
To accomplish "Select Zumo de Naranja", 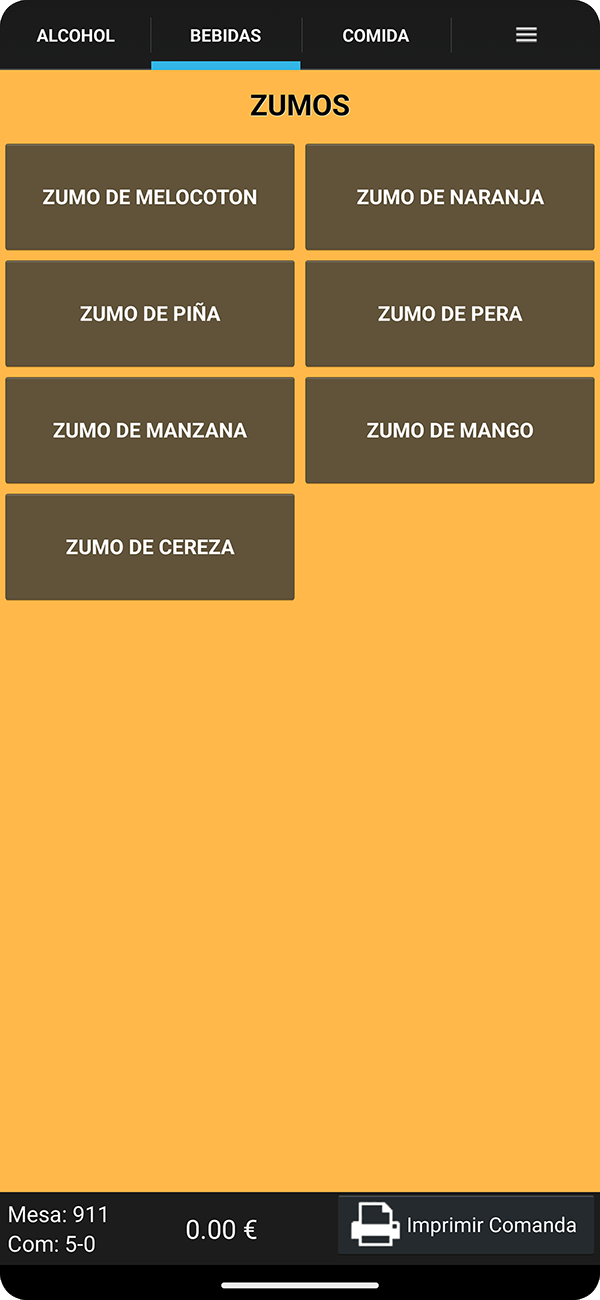I will click(x=450, y=197).
